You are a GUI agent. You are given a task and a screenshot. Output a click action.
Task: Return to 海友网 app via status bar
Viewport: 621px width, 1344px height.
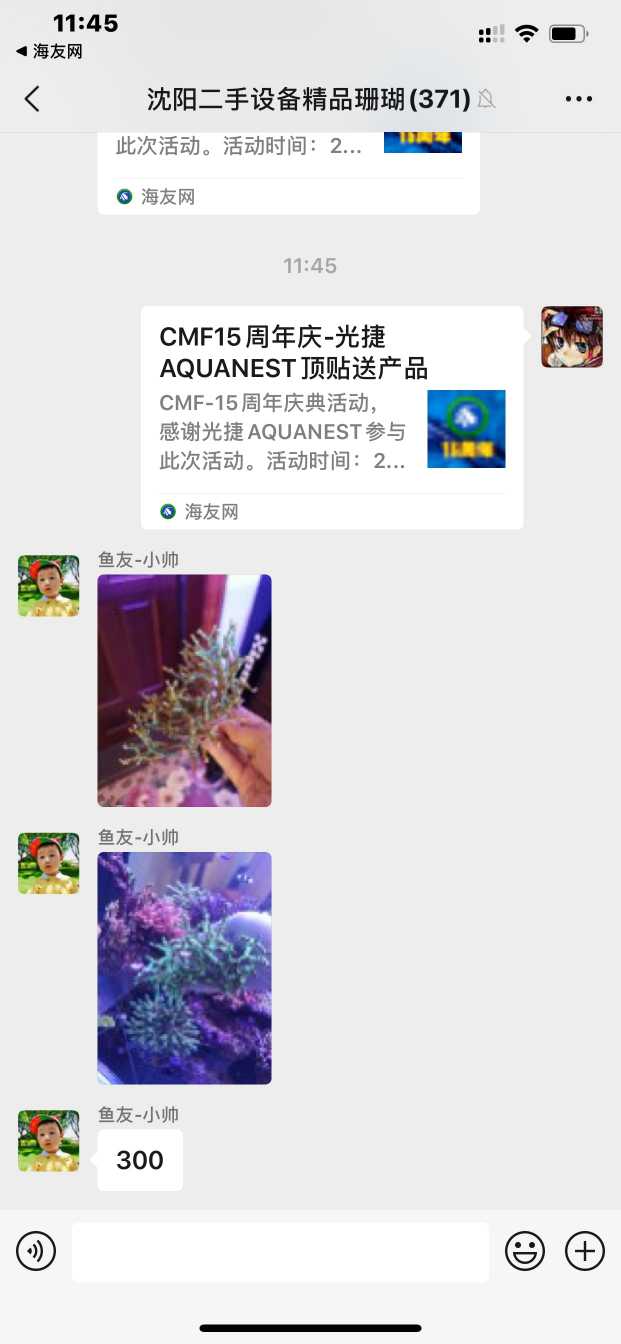point(50,51)
